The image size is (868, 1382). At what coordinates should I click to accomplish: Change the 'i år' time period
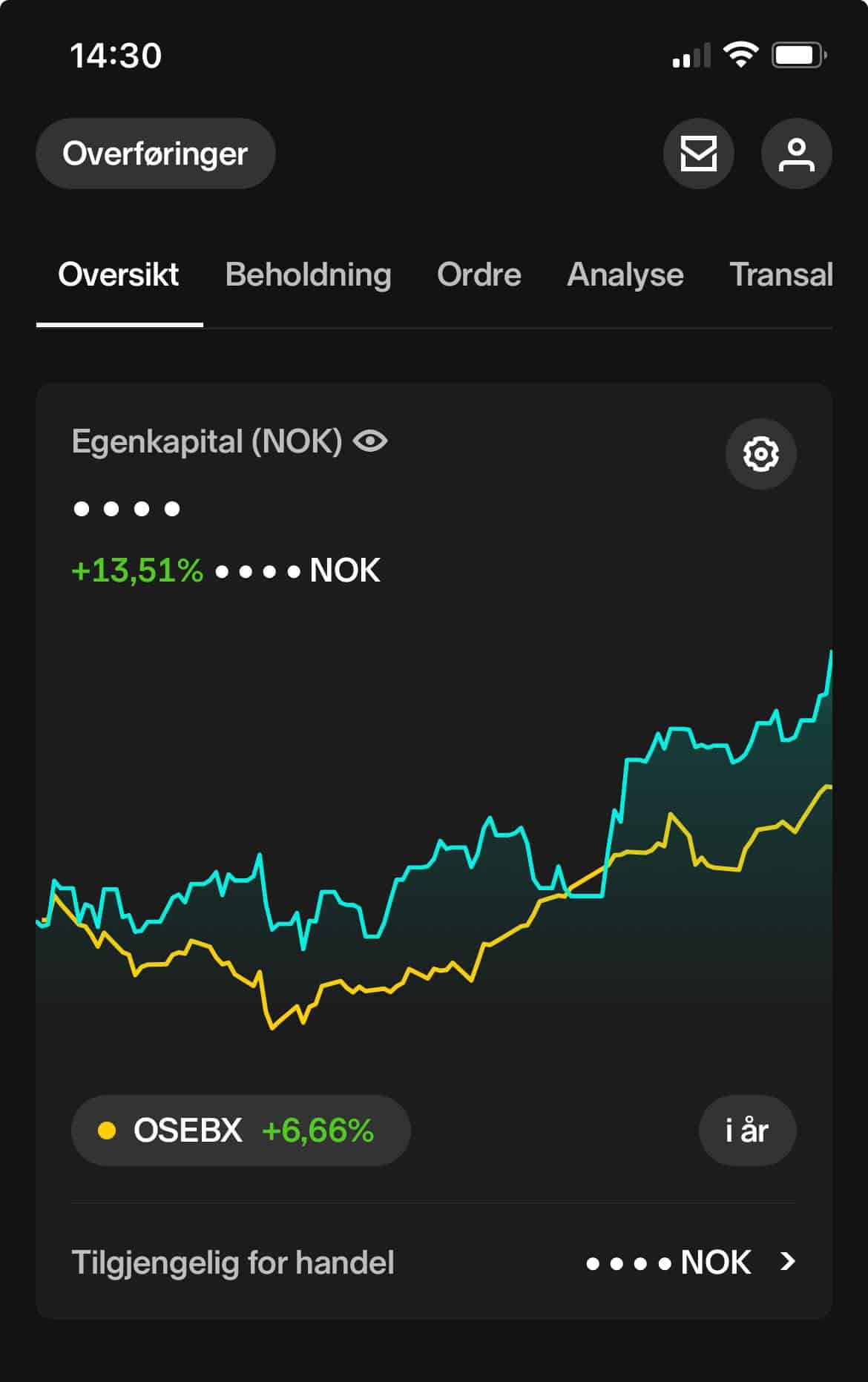point(747,1131)
